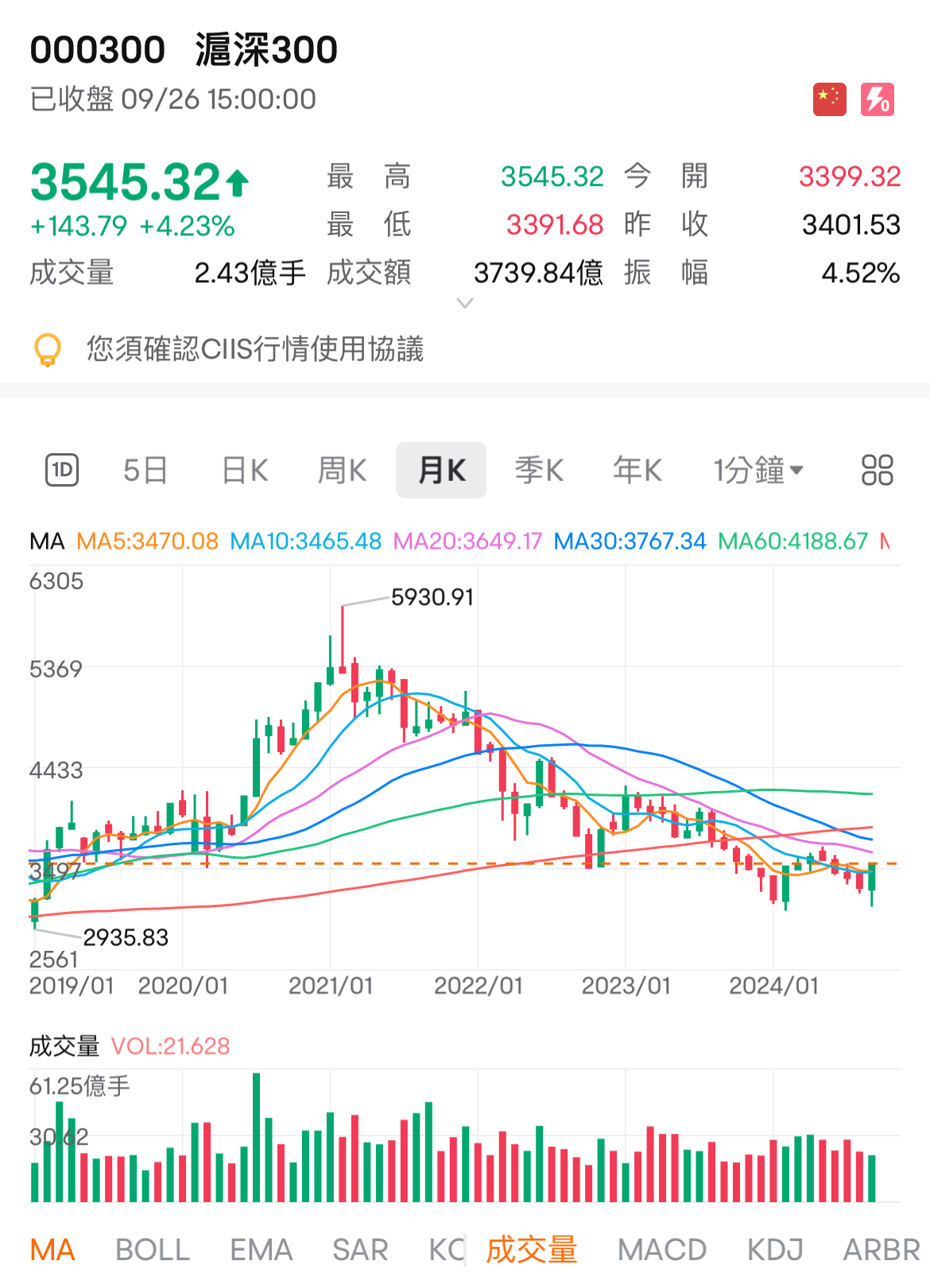Apply the EMA indicator

261,1250
